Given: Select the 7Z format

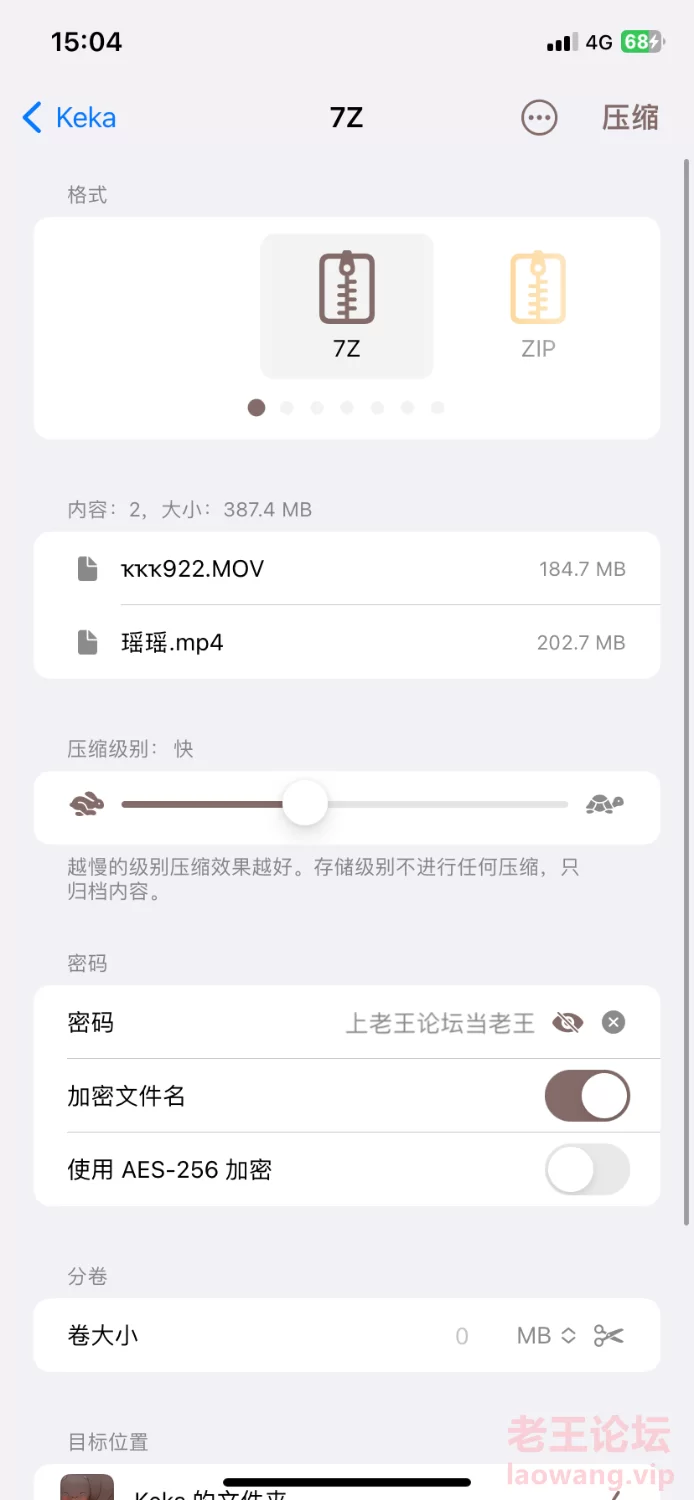Looking at the screenshot, I should (x=347, y=306).
